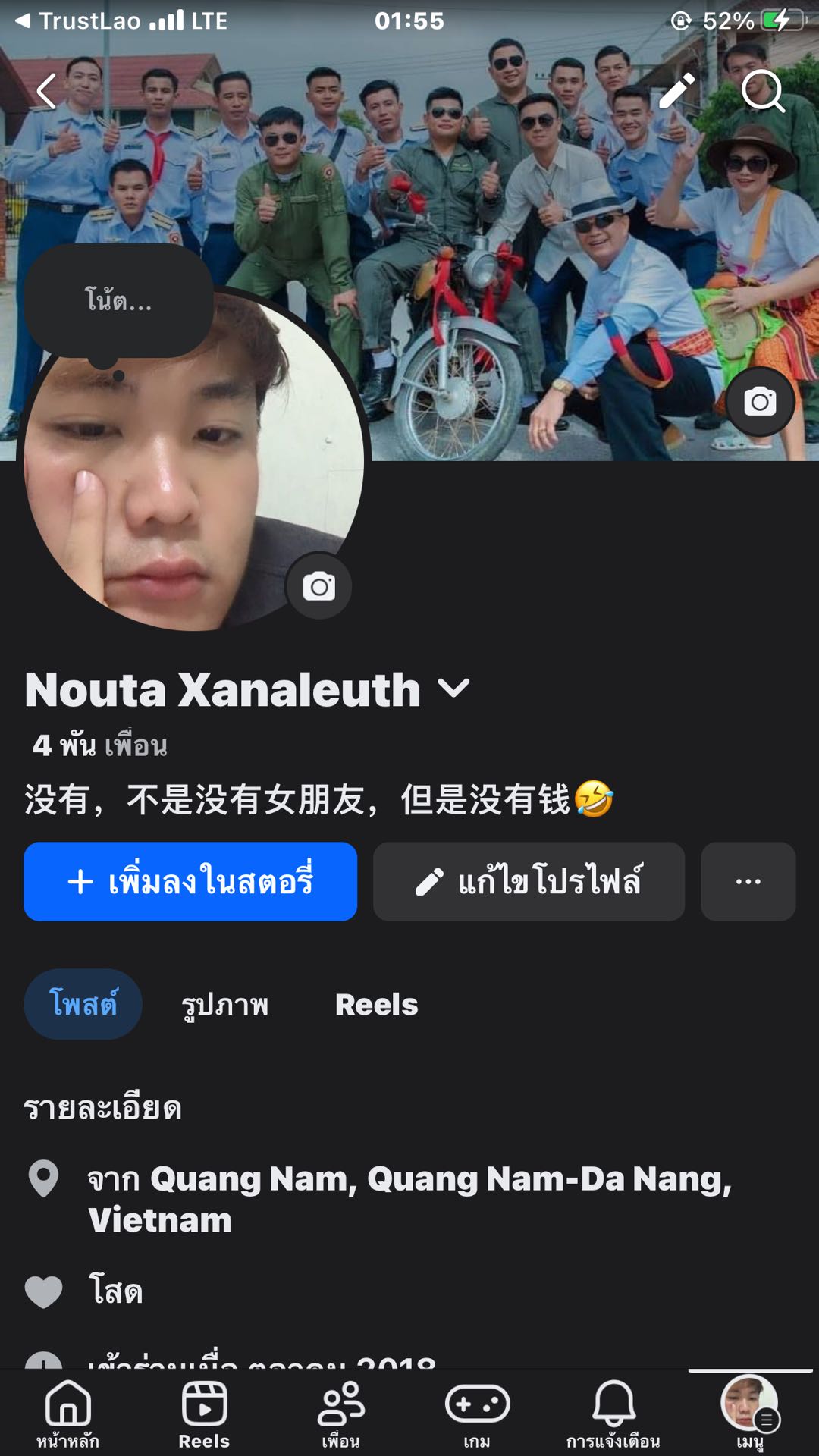The height and width of the screenshot is (1456, 819).
Task: Open the เมนู menu tab
Action: click(750, 1413)
